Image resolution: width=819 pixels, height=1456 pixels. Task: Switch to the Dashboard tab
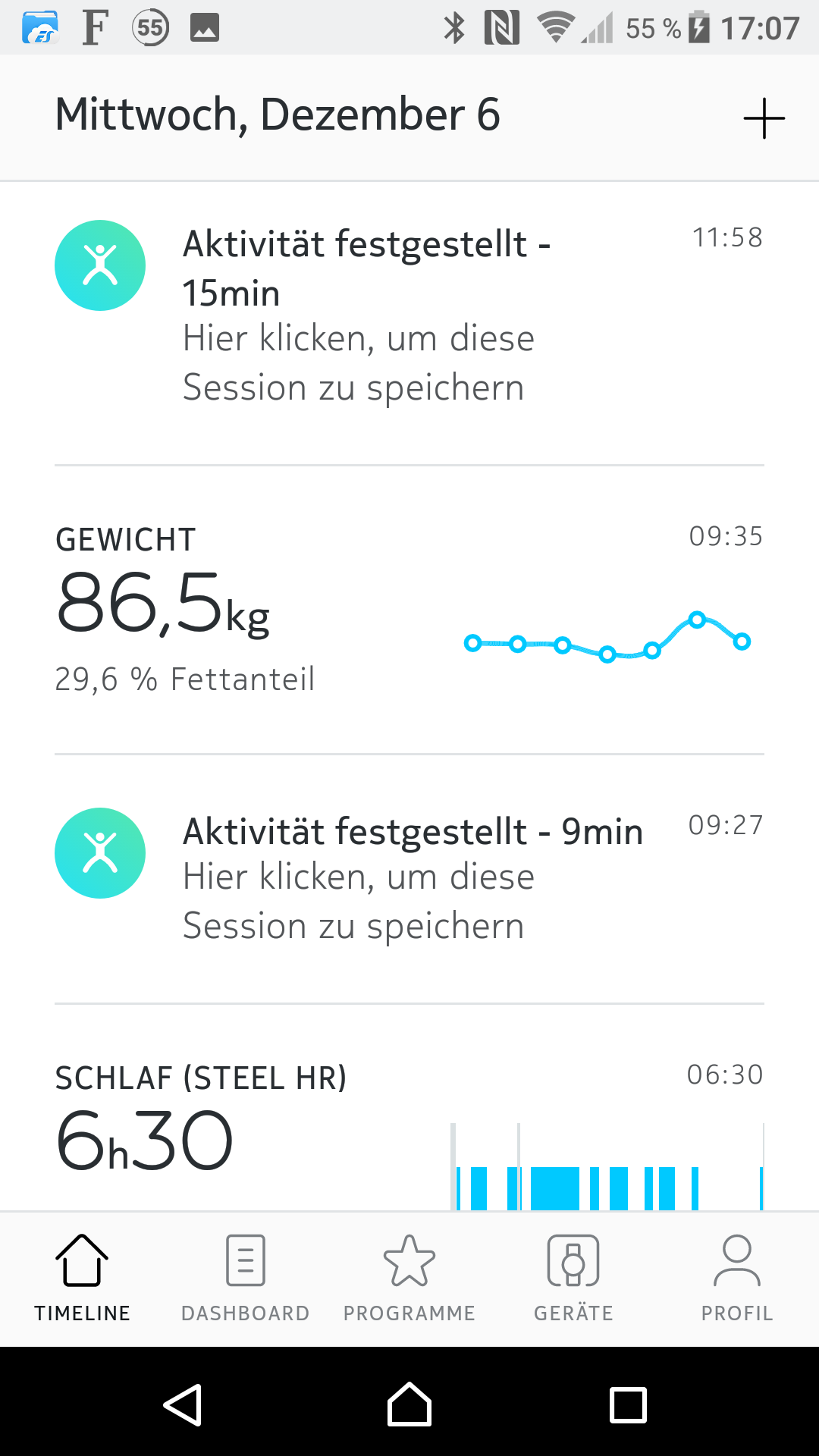[x=246, y=1278]
